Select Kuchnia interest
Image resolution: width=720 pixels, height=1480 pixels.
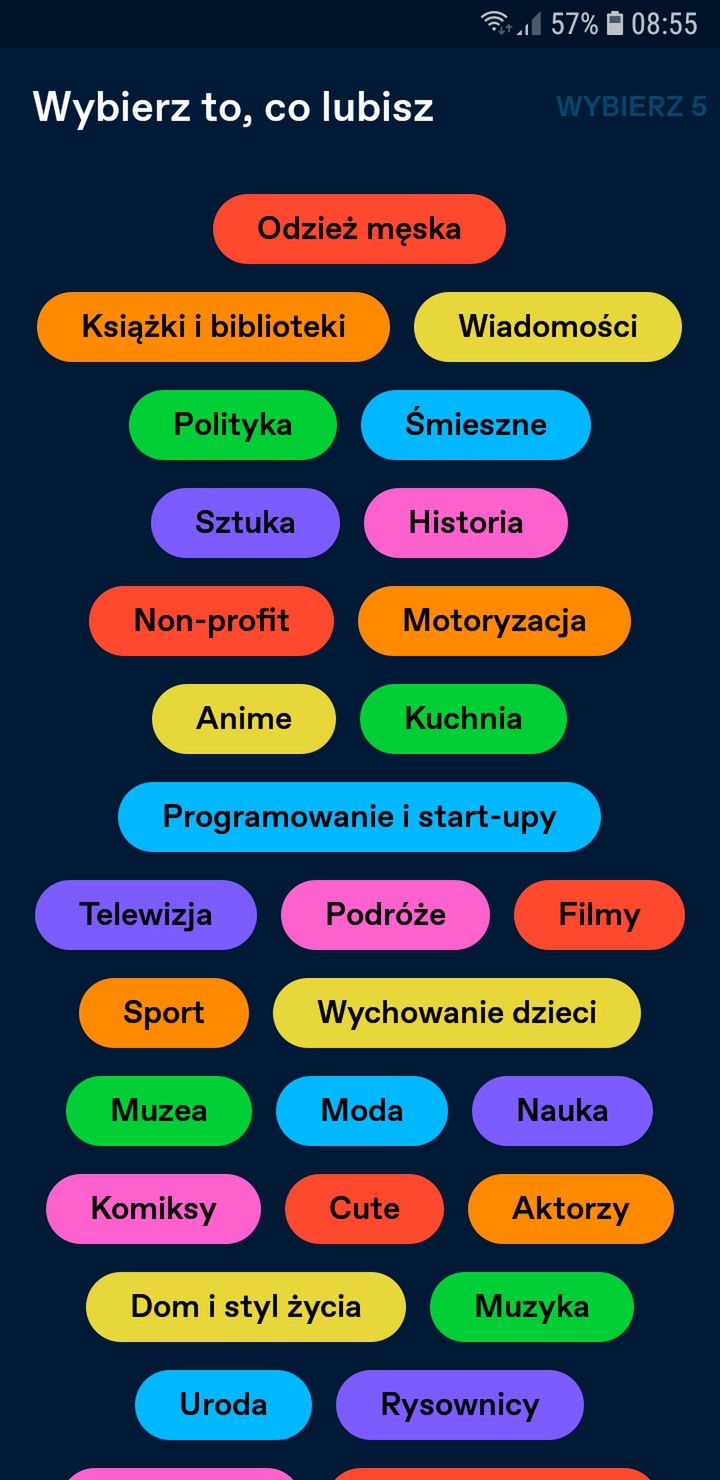[463, 719]
